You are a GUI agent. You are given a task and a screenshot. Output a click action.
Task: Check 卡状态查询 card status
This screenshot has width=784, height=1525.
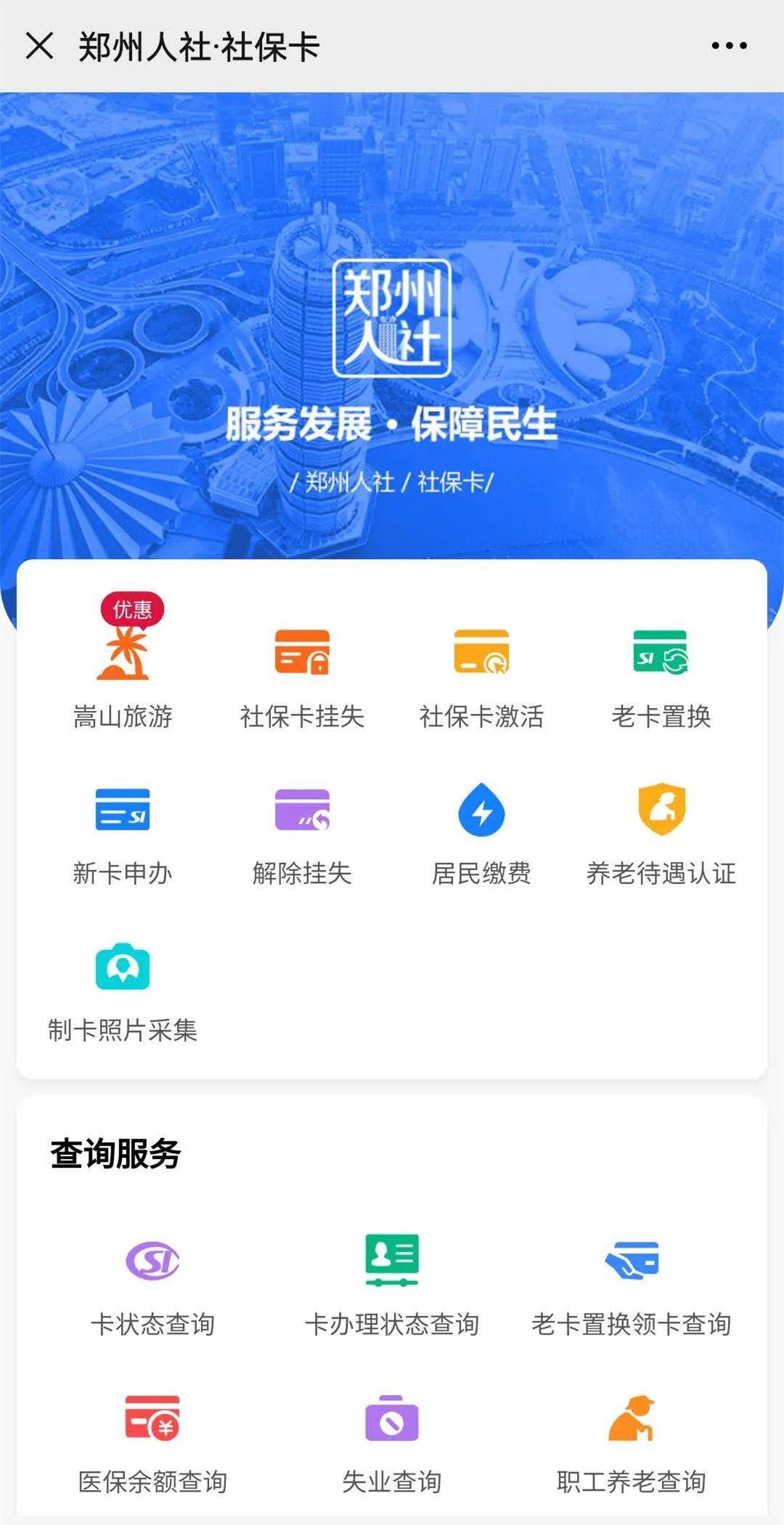152,1284
